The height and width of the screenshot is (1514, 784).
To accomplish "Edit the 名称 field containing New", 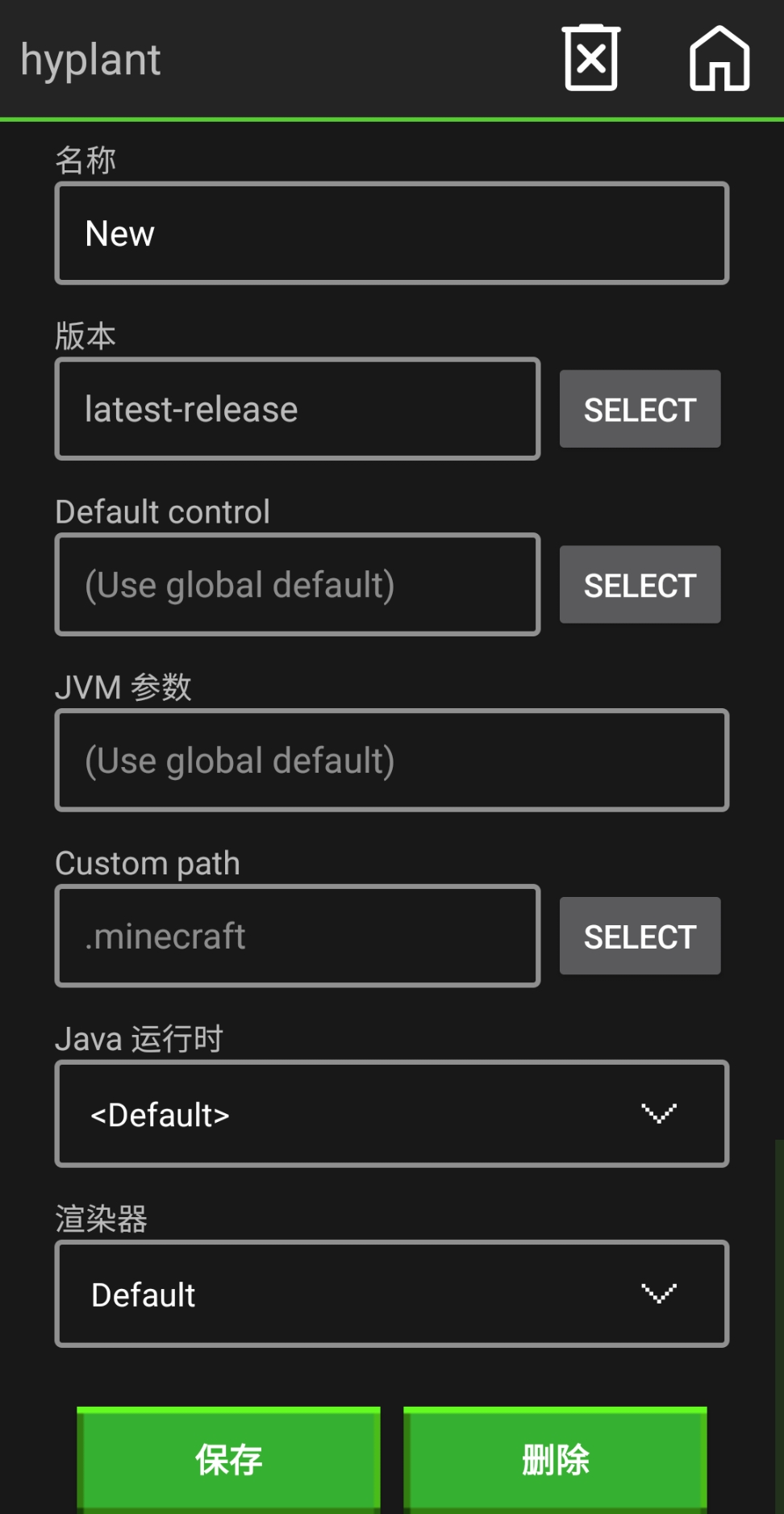I will tap(392, 234).
